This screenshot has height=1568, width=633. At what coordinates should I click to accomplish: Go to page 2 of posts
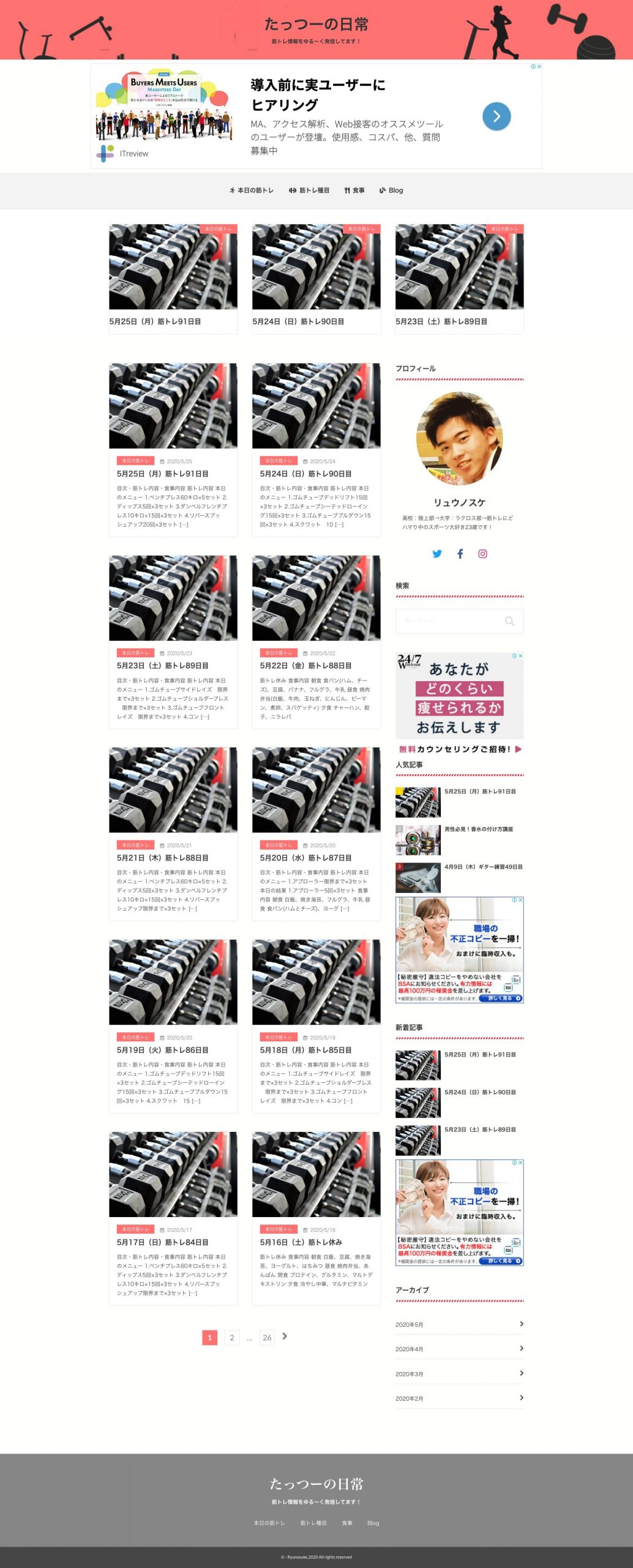pyautogui.click(x=231, y=1338)
